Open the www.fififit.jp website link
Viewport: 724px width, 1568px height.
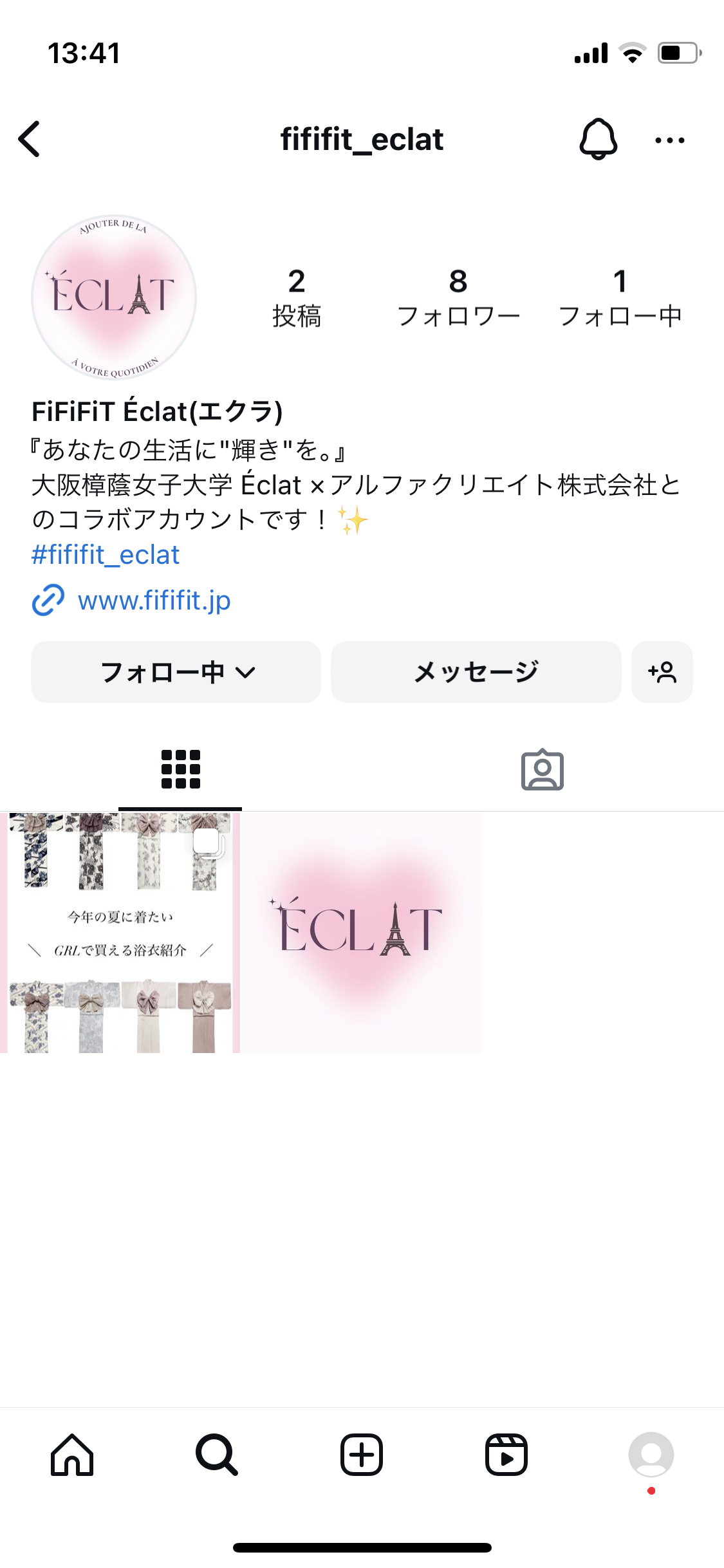pyautogui.click(x=154, y=601)
